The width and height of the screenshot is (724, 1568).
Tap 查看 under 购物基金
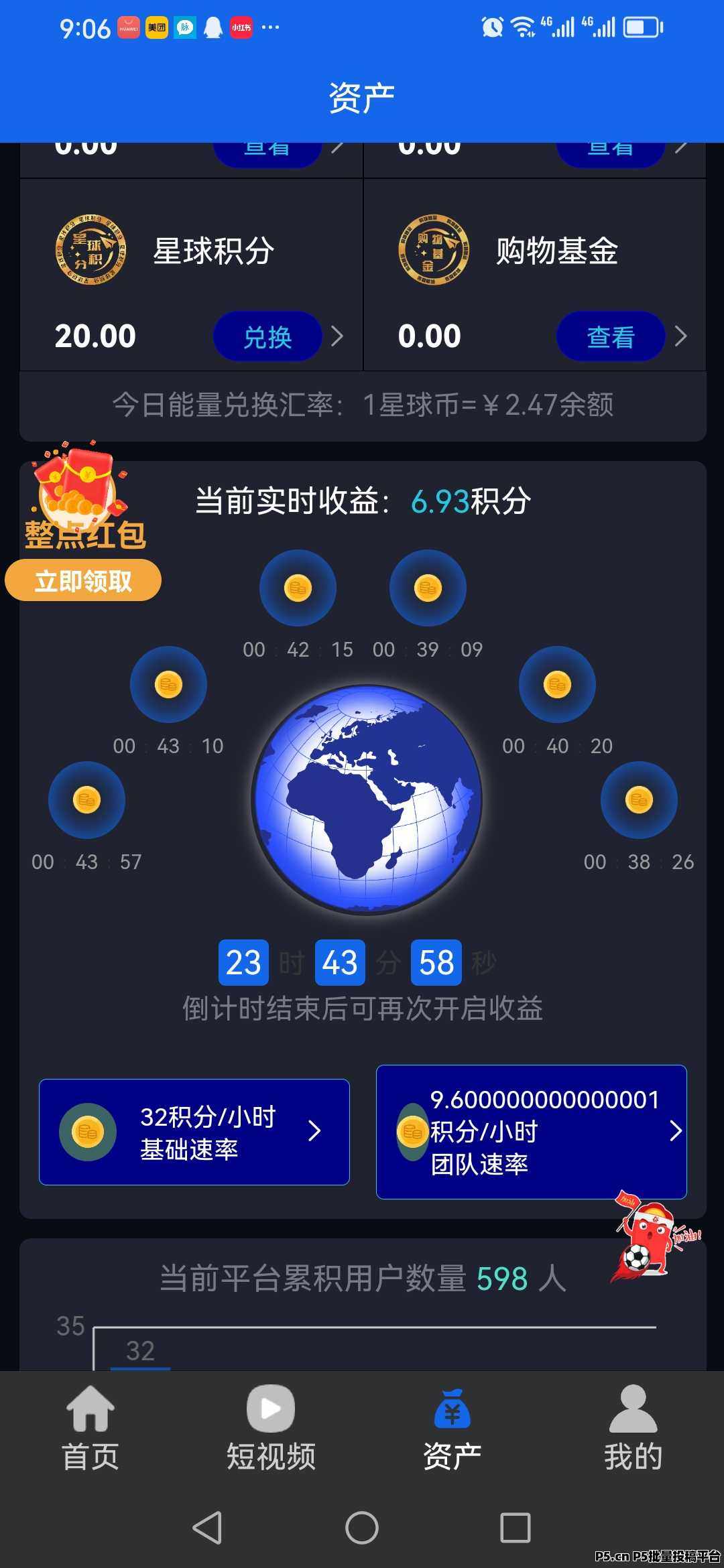click(x=611, y=336)
